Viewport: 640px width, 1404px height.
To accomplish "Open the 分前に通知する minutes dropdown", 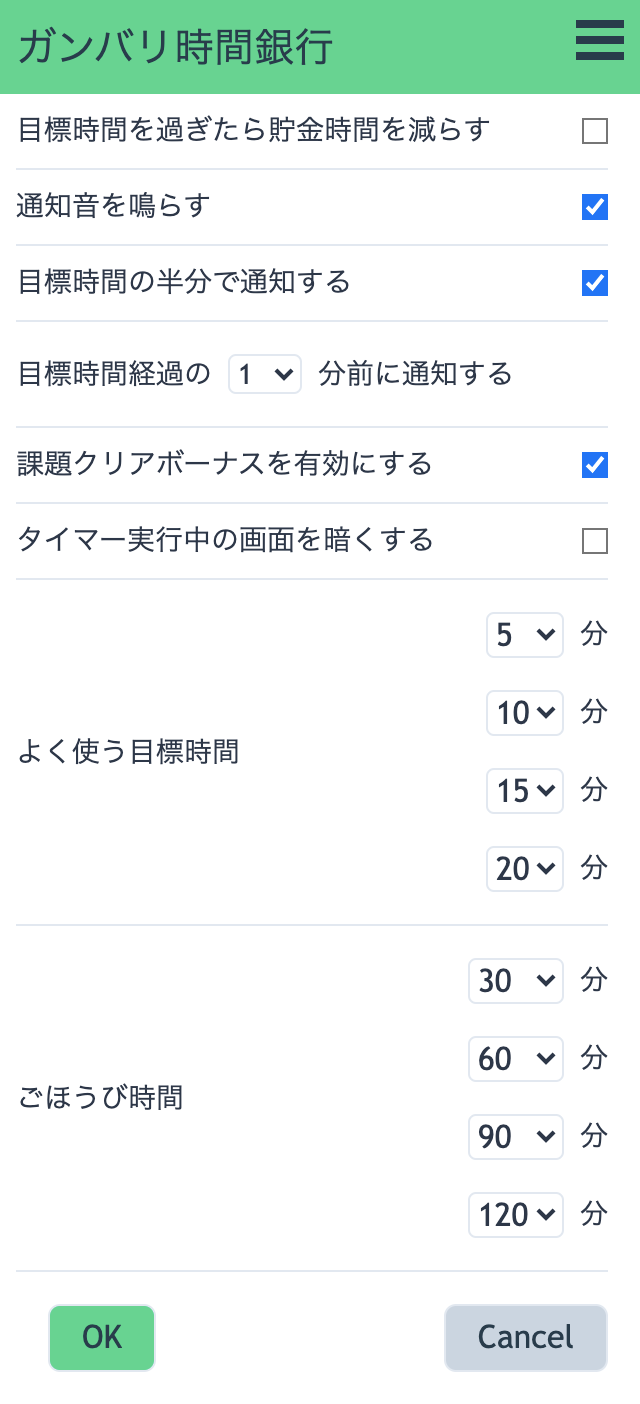I will point(265,374).
